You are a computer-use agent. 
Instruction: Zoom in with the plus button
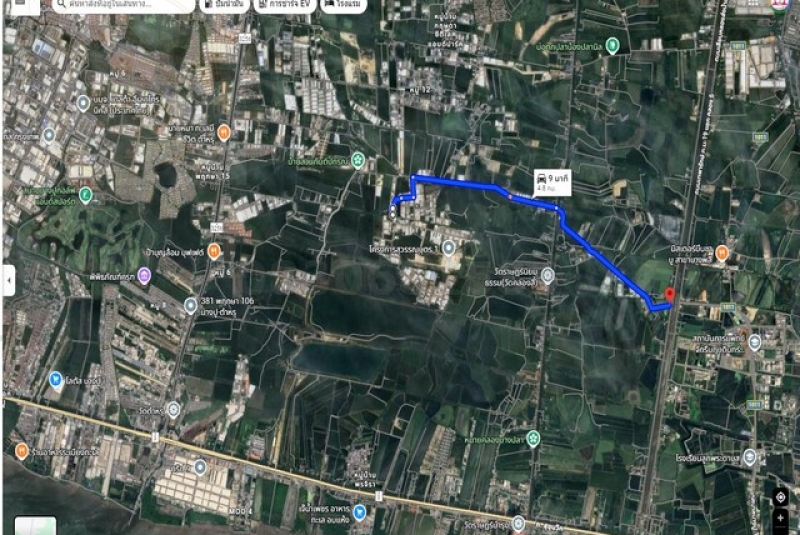coord(780,519)
